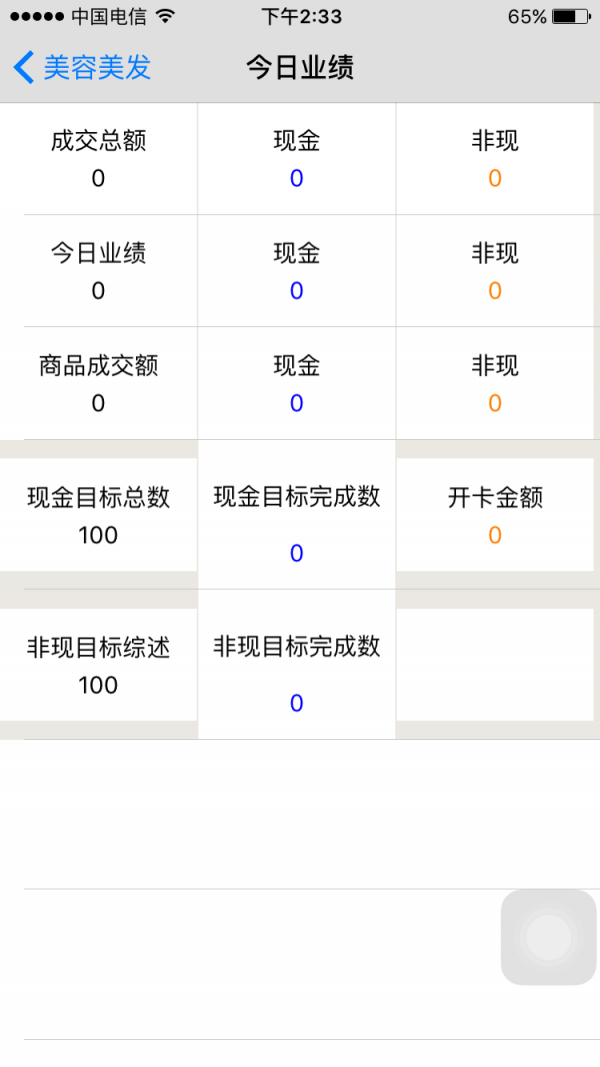The width and height of the screenshot is (600, 1067).
Task: Tap the AssistiveTouch floating button
Action: point(548,937)
